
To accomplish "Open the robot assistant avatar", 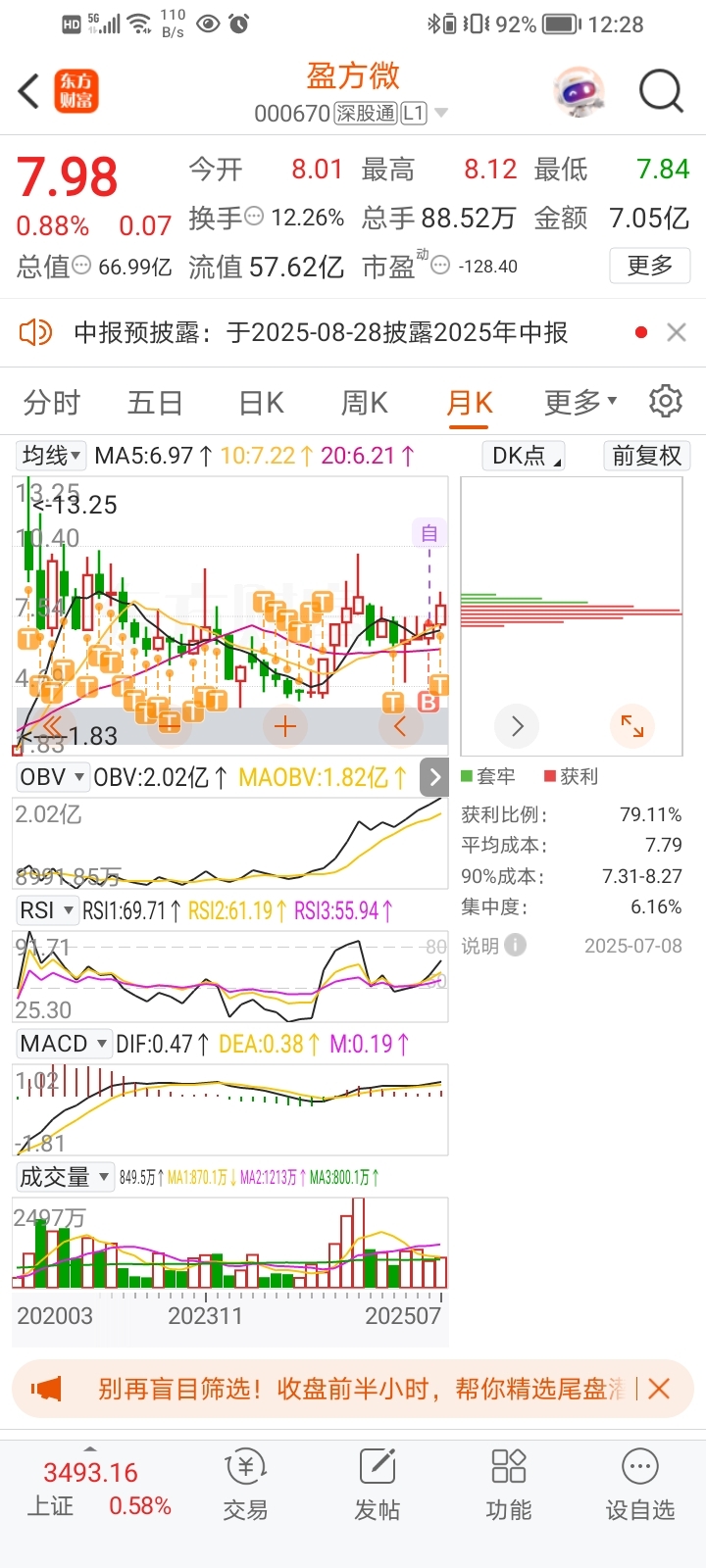I will (x=579, y=92).
